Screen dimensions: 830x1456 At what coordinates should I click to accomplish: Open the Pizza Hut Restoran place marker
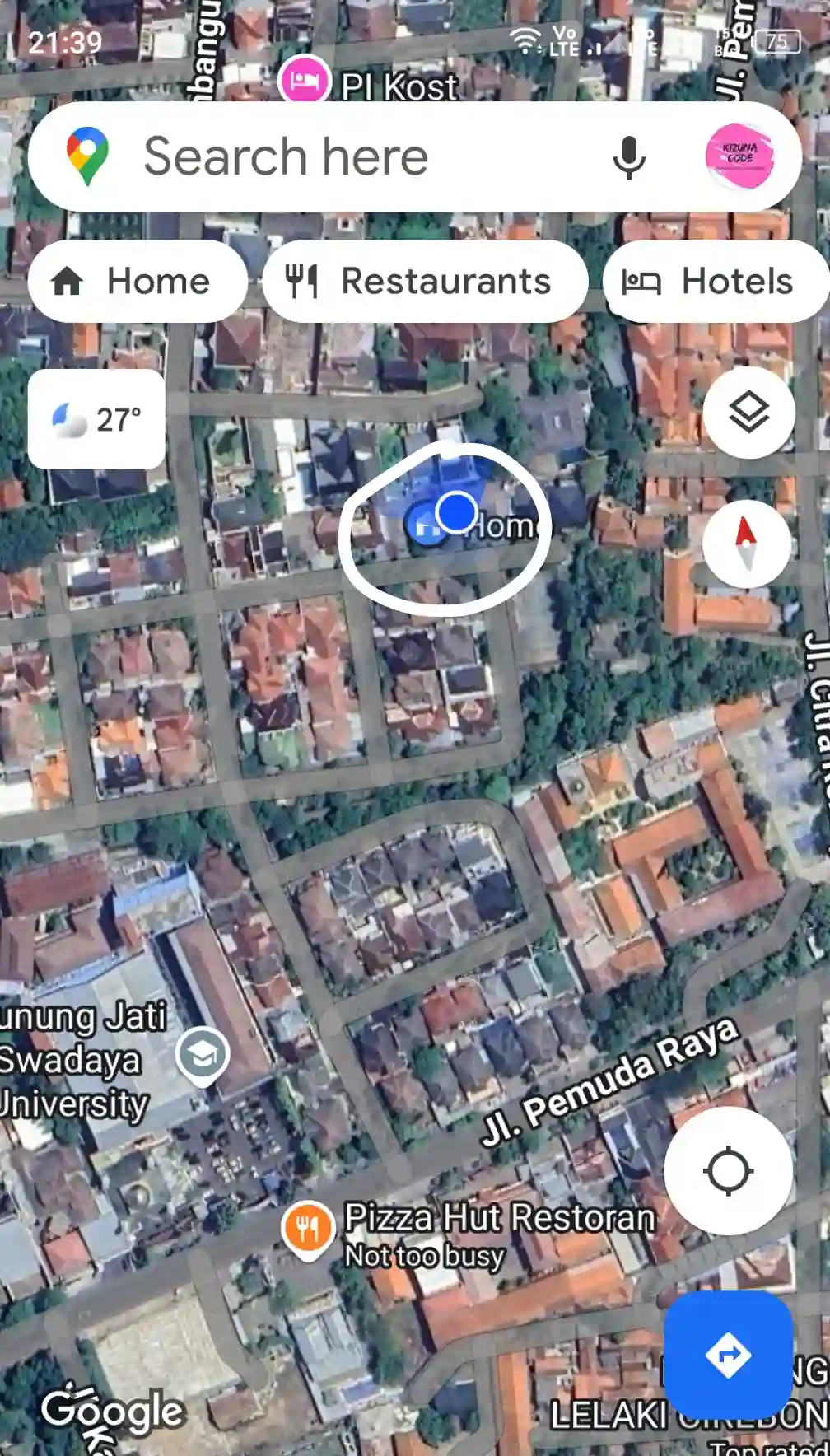pyautogui.click(x=307, y=1228)
